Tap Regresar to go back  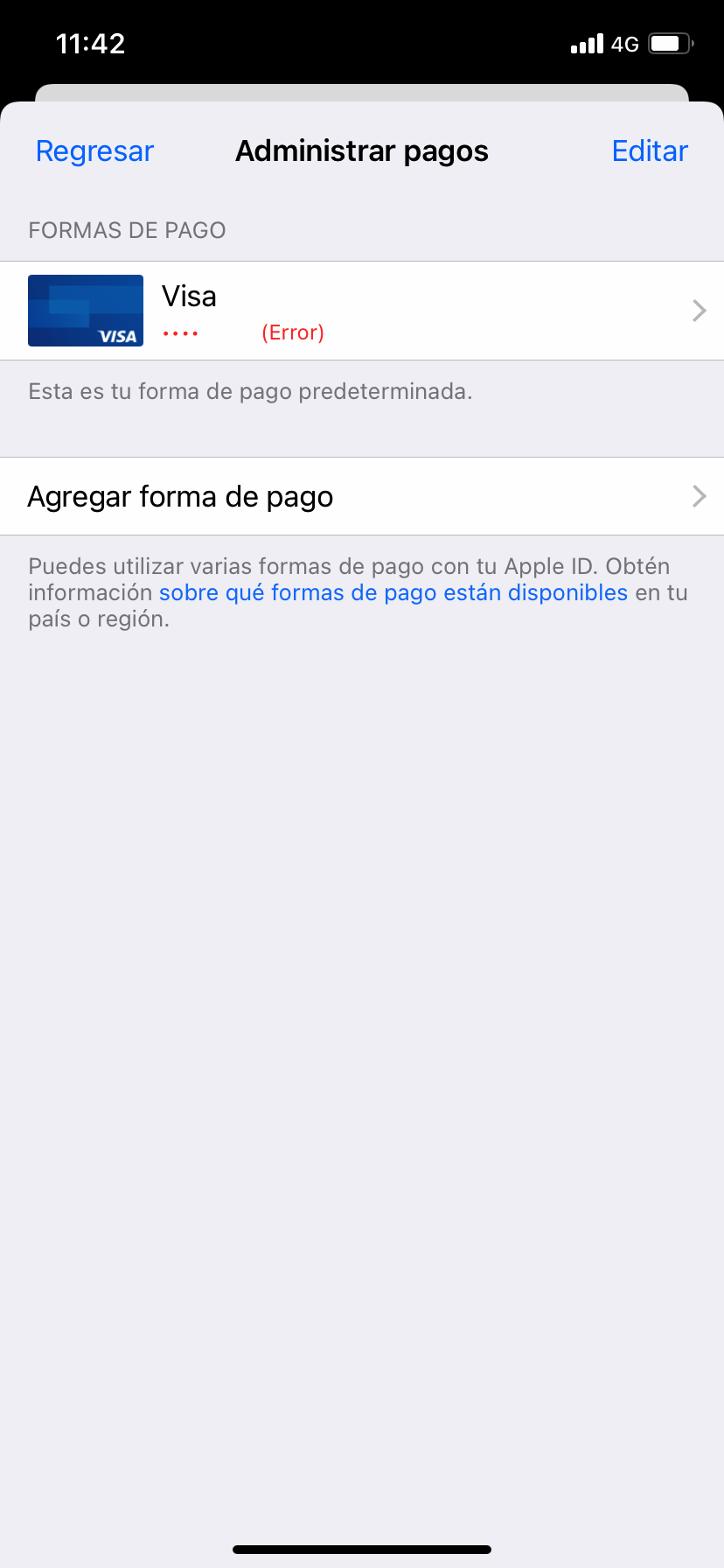click(x=94, y=151)
